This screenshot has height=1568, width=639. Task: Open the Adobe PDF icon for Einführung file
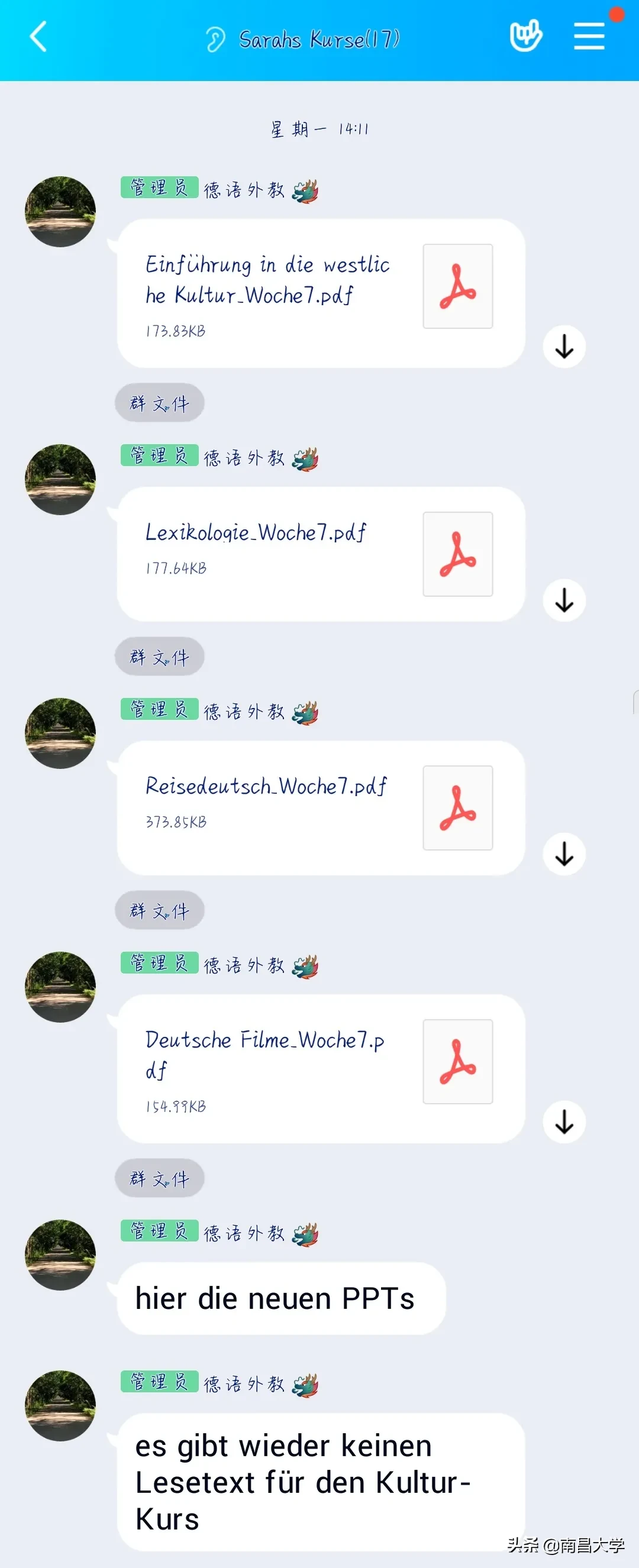click(x=457, y=286)
